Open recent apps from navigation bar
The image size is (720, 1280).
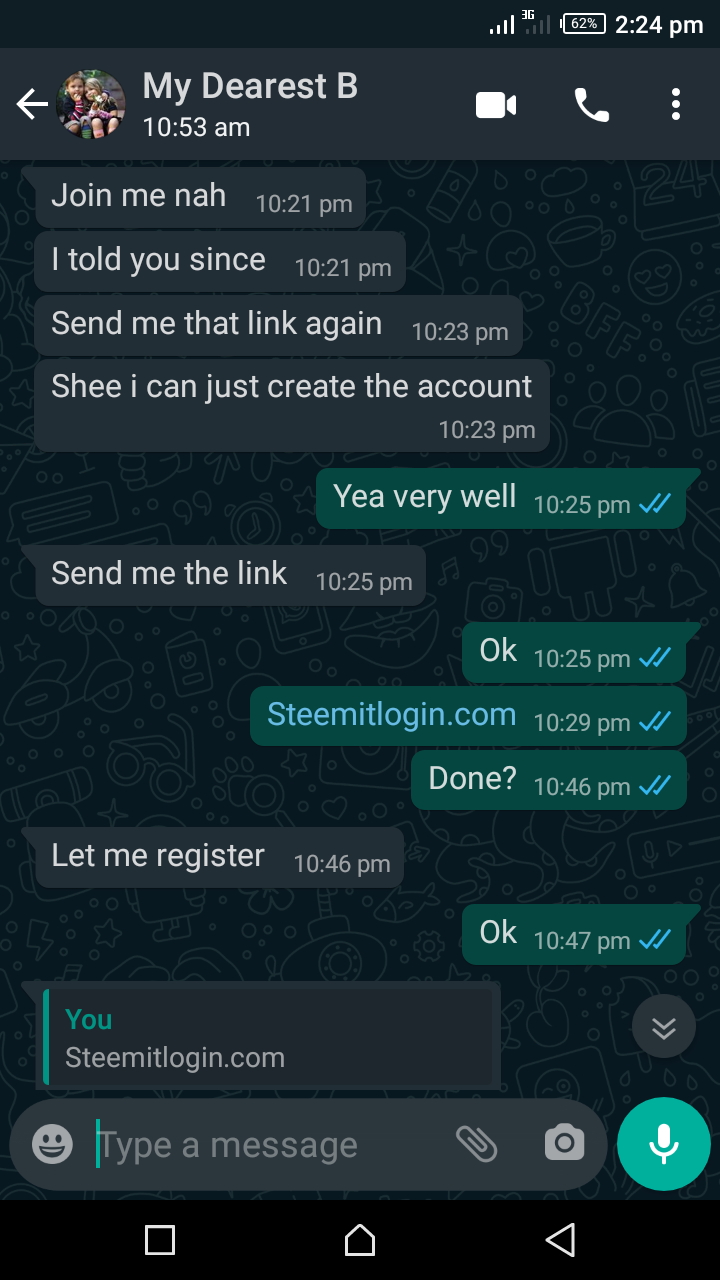tap(160, 1240)
